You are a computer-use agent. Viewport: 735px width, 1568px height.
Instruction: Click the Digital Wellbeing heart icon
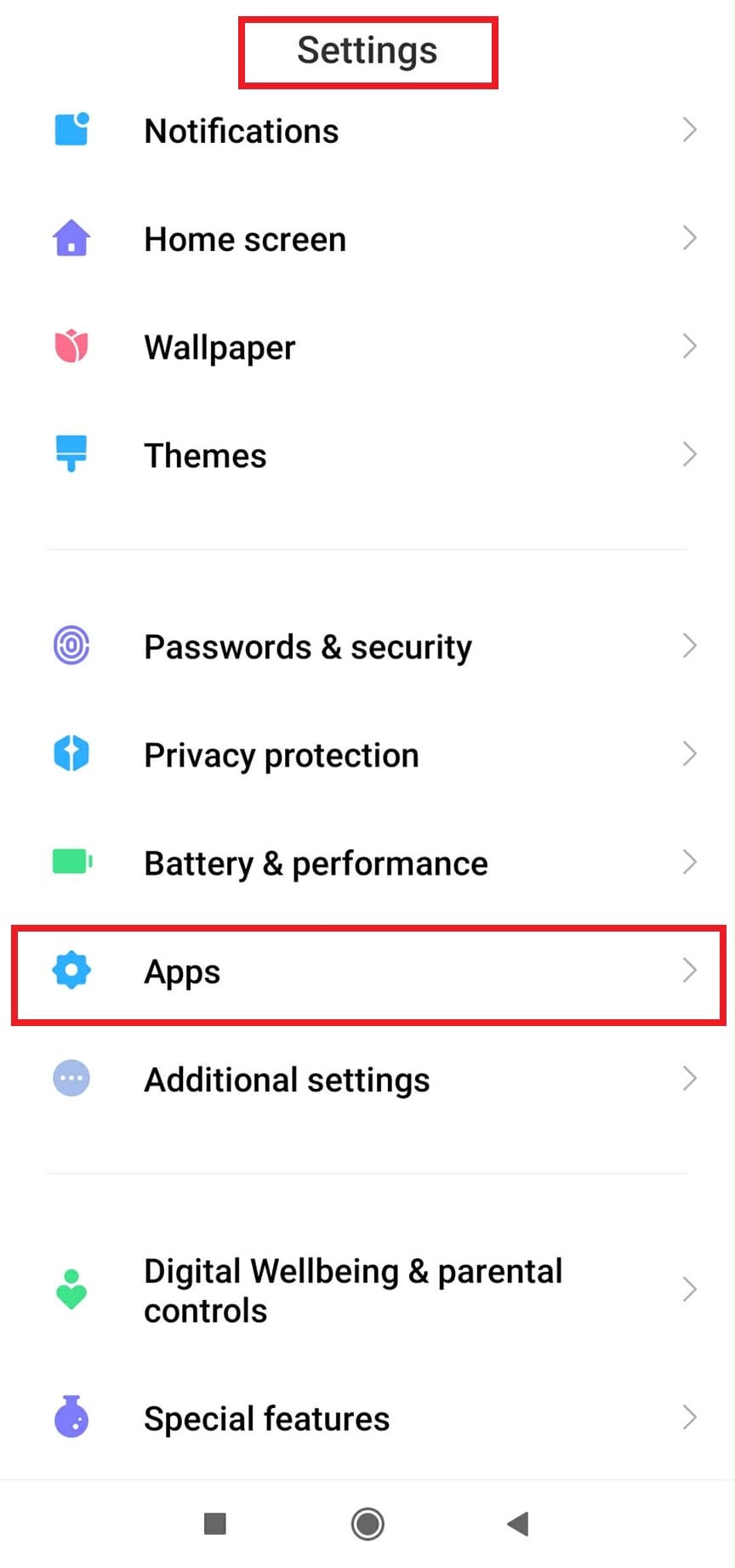pos(71,1290)
